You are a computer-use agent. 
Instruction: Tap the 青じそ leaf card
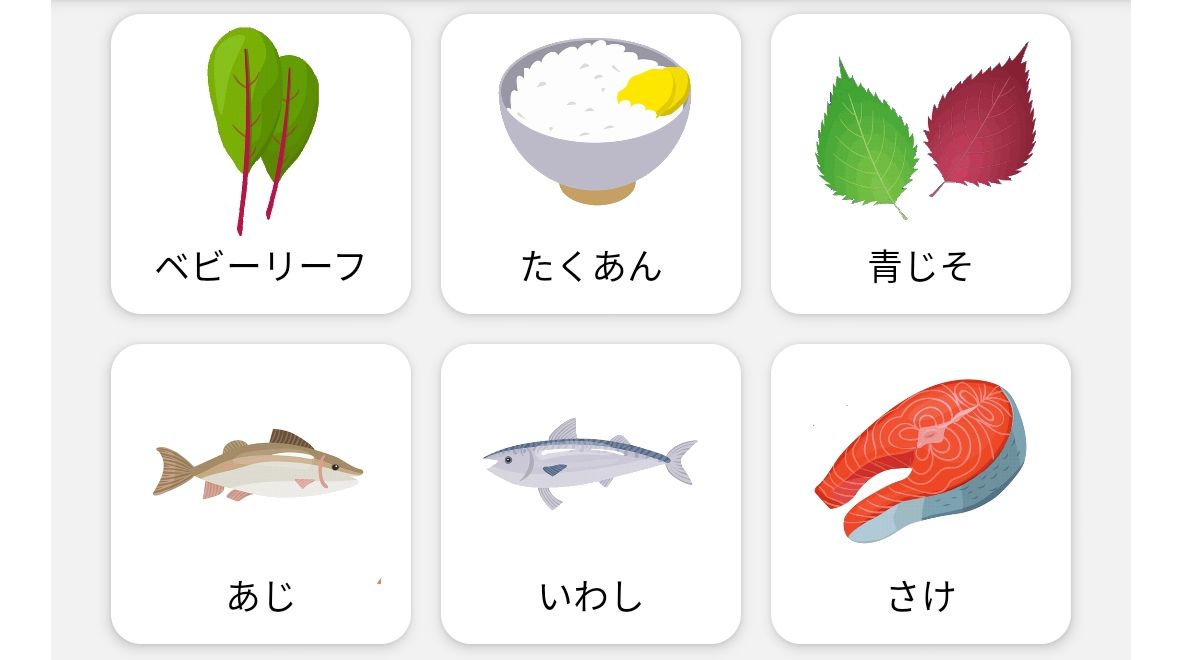[x=920, y=164]
